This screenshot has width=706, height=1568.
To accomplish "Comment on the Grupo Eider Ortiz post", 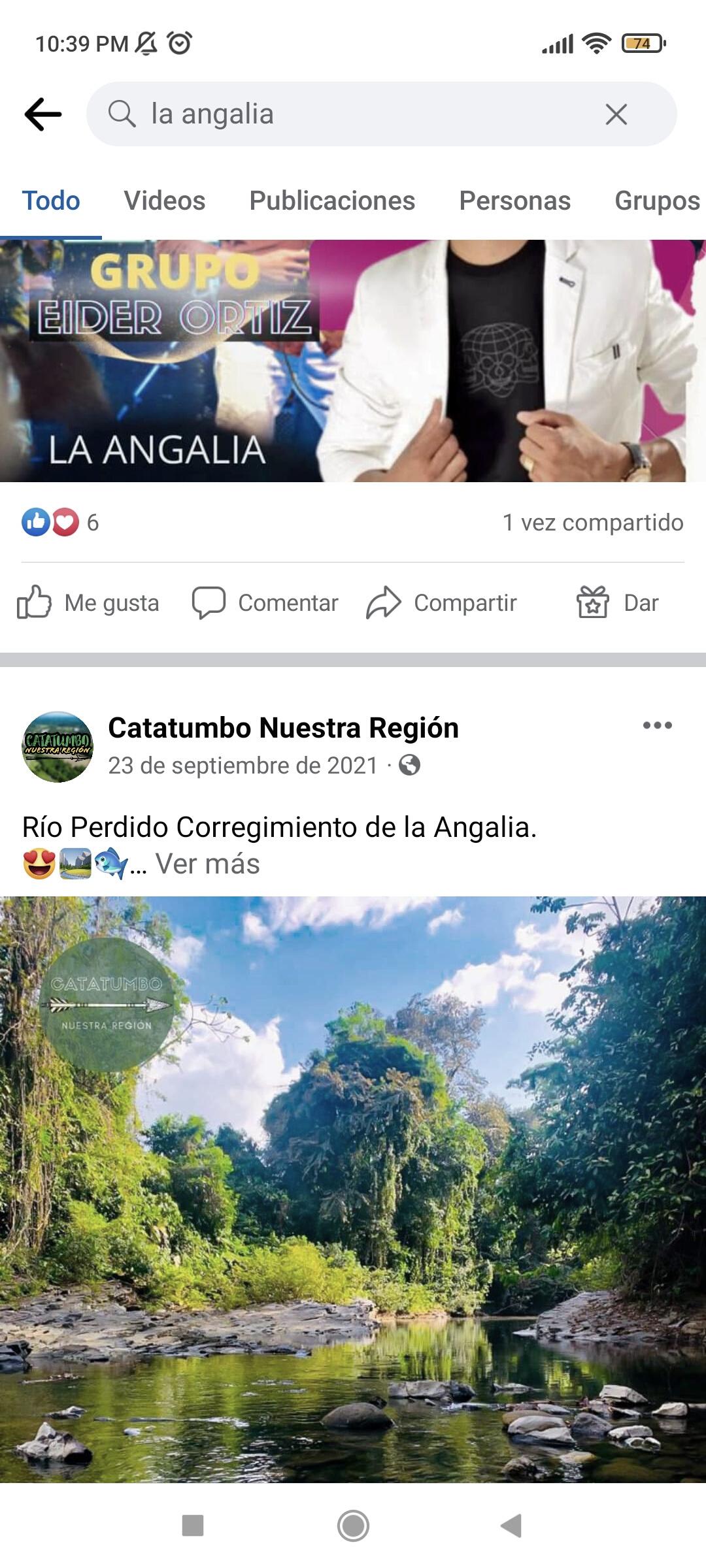I will pos(265,602).
